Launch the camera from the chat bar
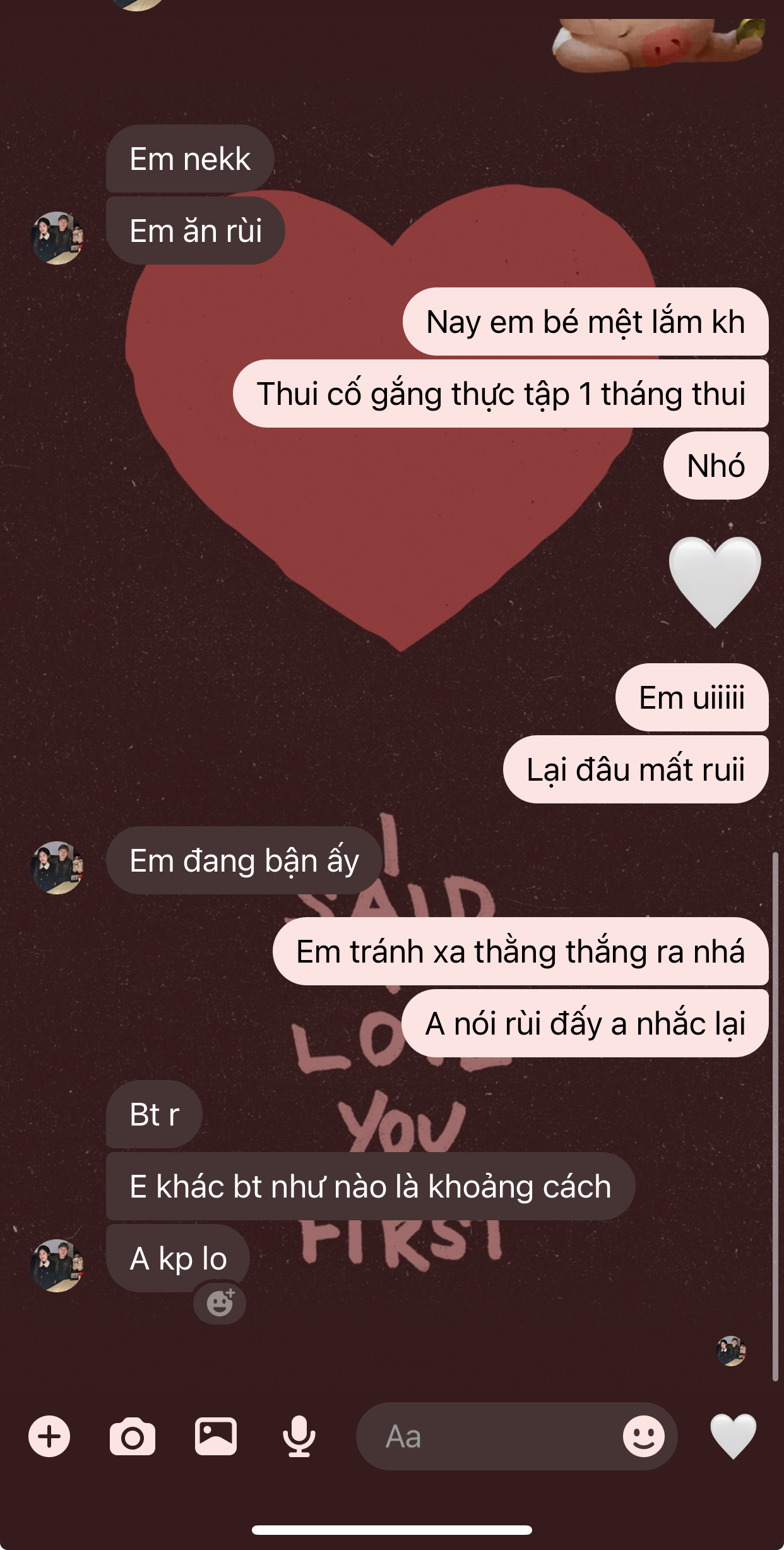Image resolution: width=784 pixels, height=1550 pixels. [133, 1436]
